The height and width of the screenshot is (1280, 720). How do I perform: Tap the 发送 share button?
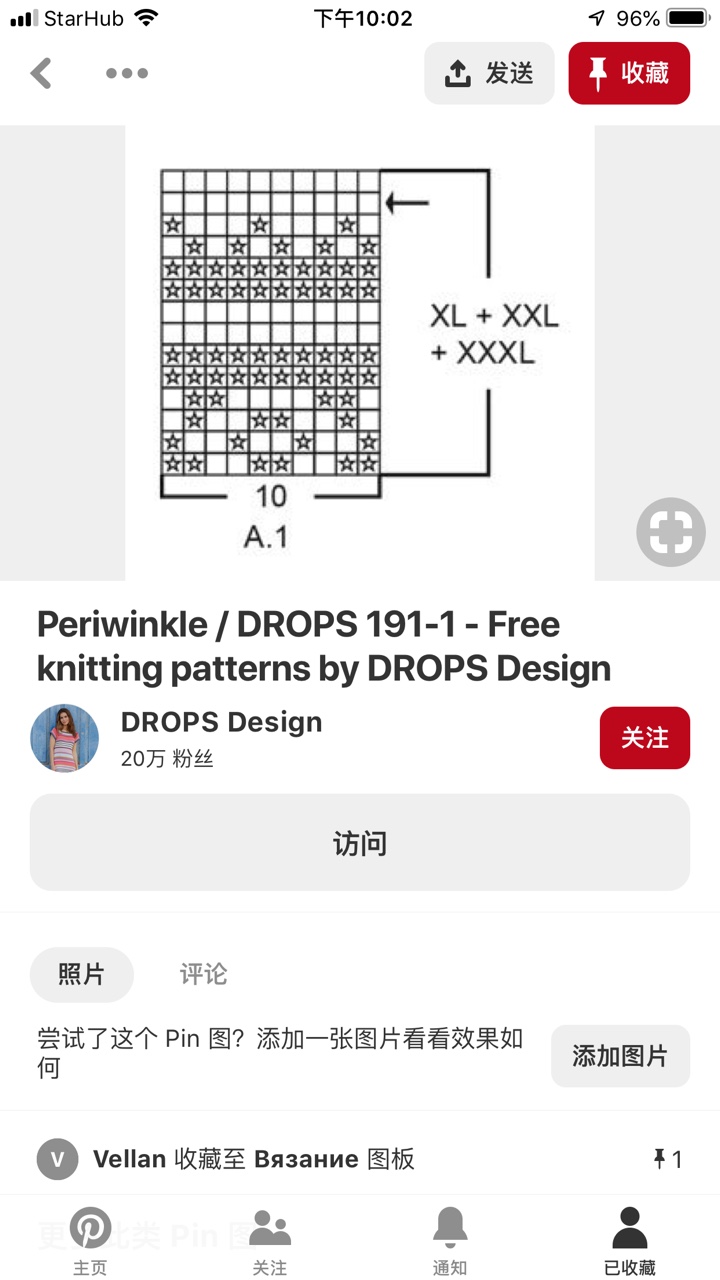pos(489,73)
